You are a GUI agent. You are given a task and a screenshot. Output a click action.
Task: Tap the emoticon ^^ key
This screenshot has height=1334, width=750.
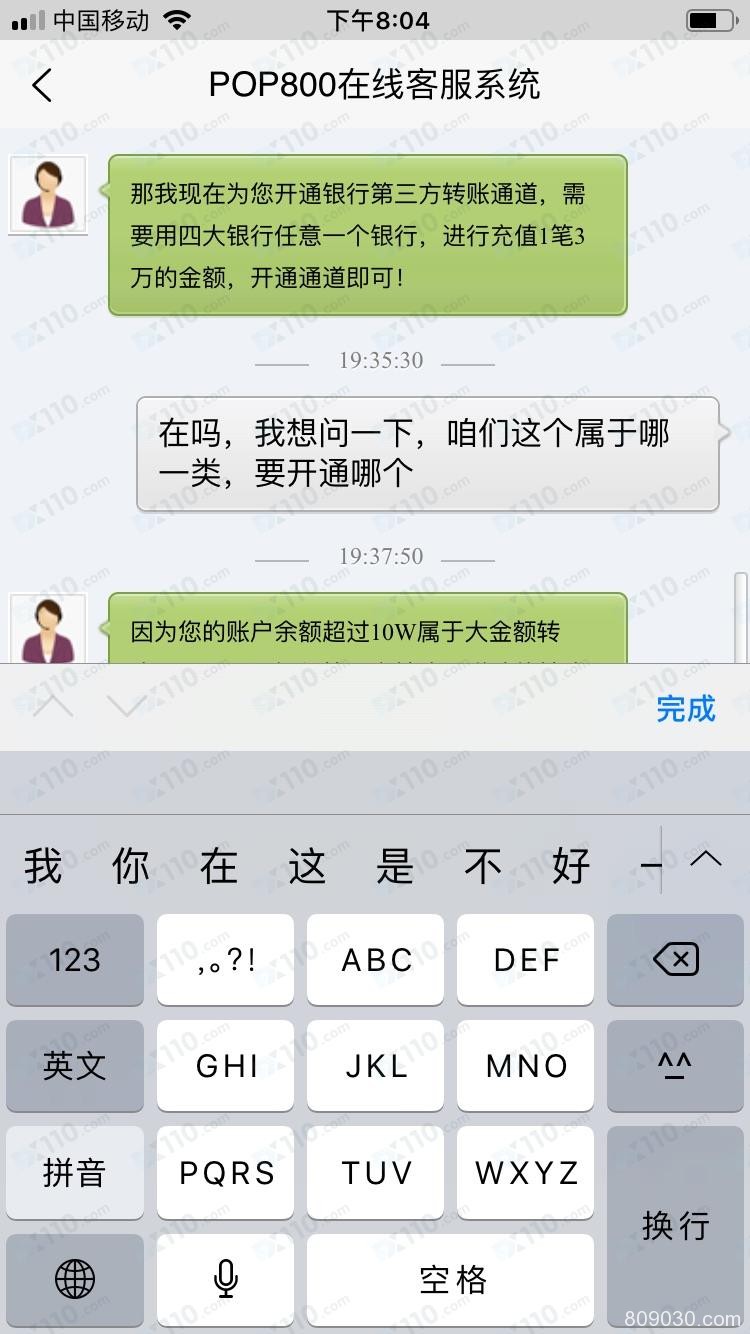[675, 1066]
